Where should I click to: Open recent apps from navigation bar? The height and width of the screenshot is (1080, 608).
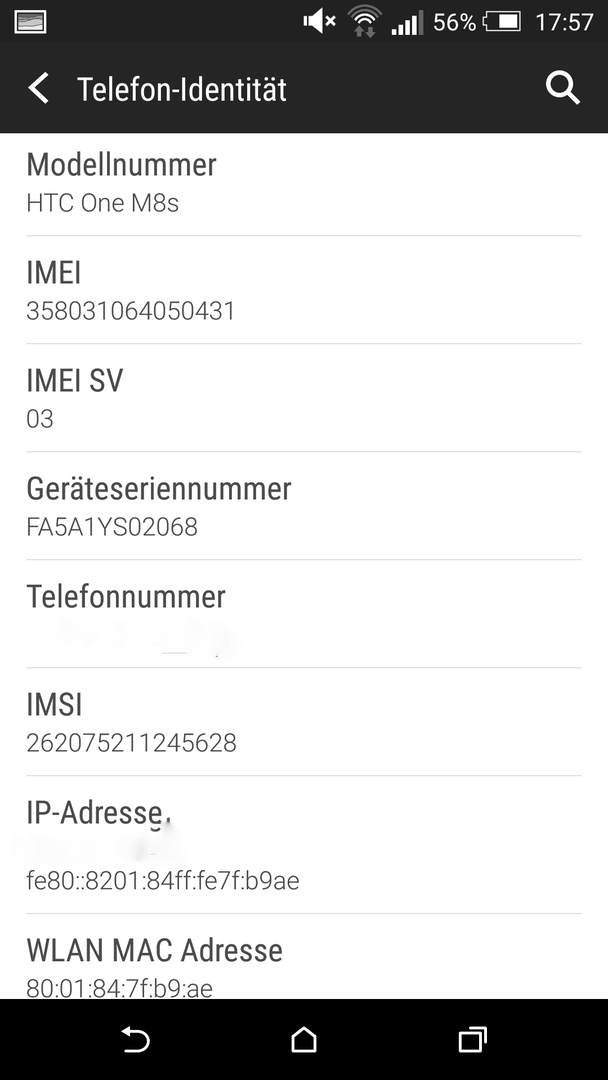[472, 1039]
